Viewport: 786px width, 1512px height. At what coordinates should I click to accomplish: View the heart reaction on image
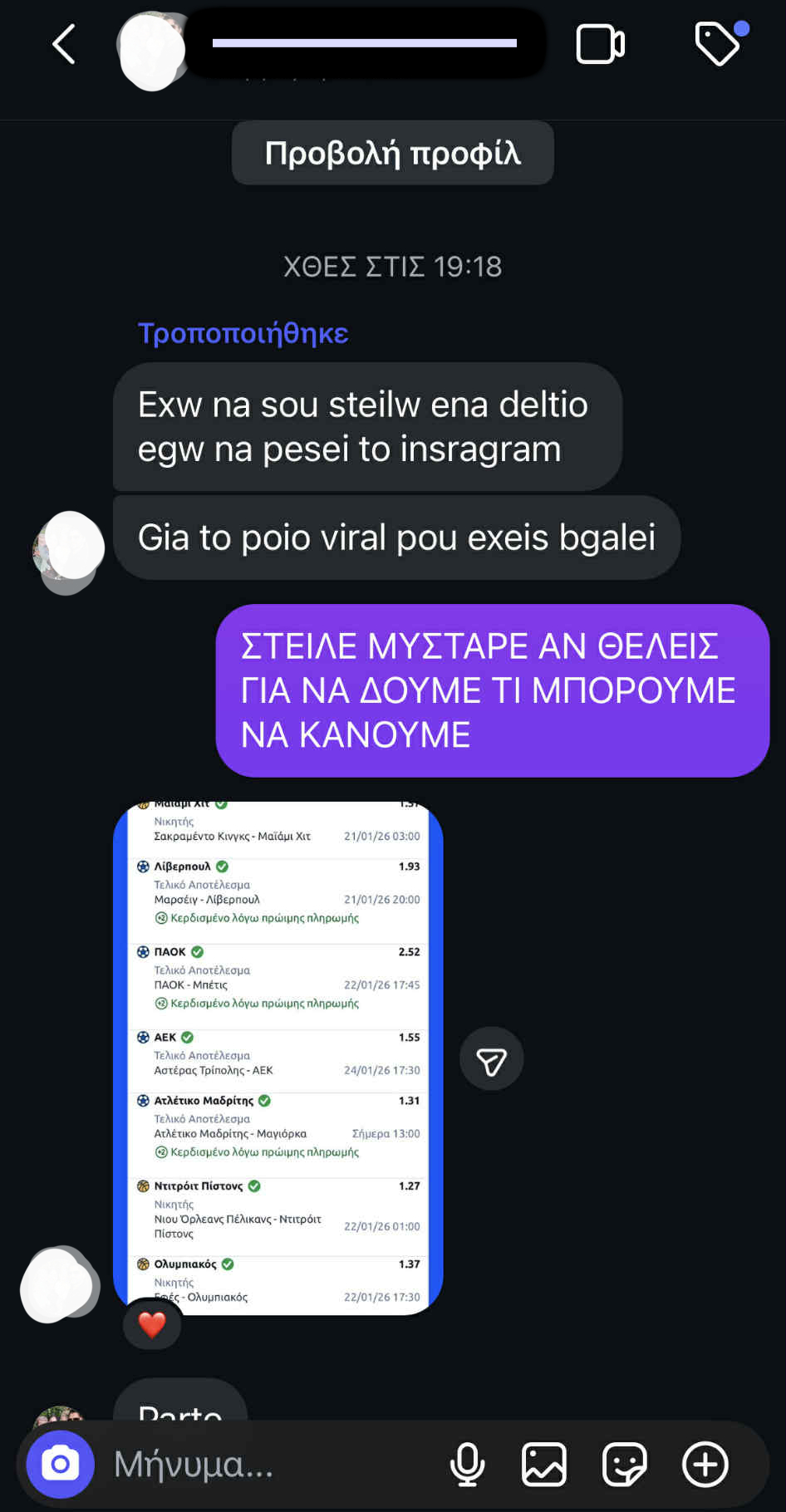point(152,1324)
